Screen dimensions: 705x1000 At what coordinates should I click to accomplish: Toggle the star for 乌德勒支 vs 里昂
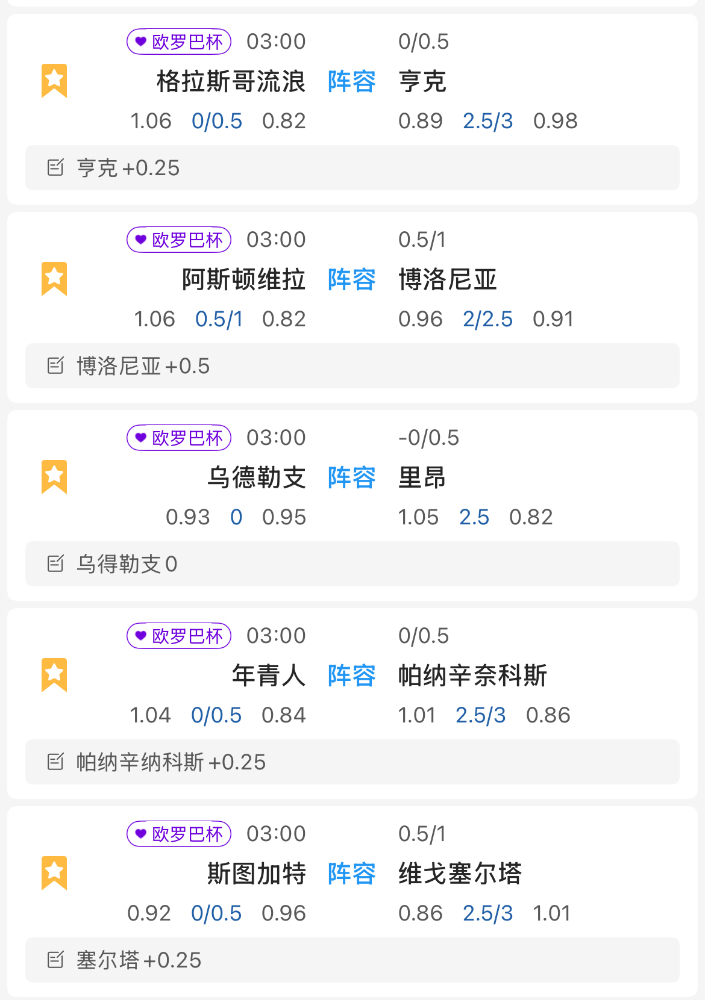click(54, 476)
